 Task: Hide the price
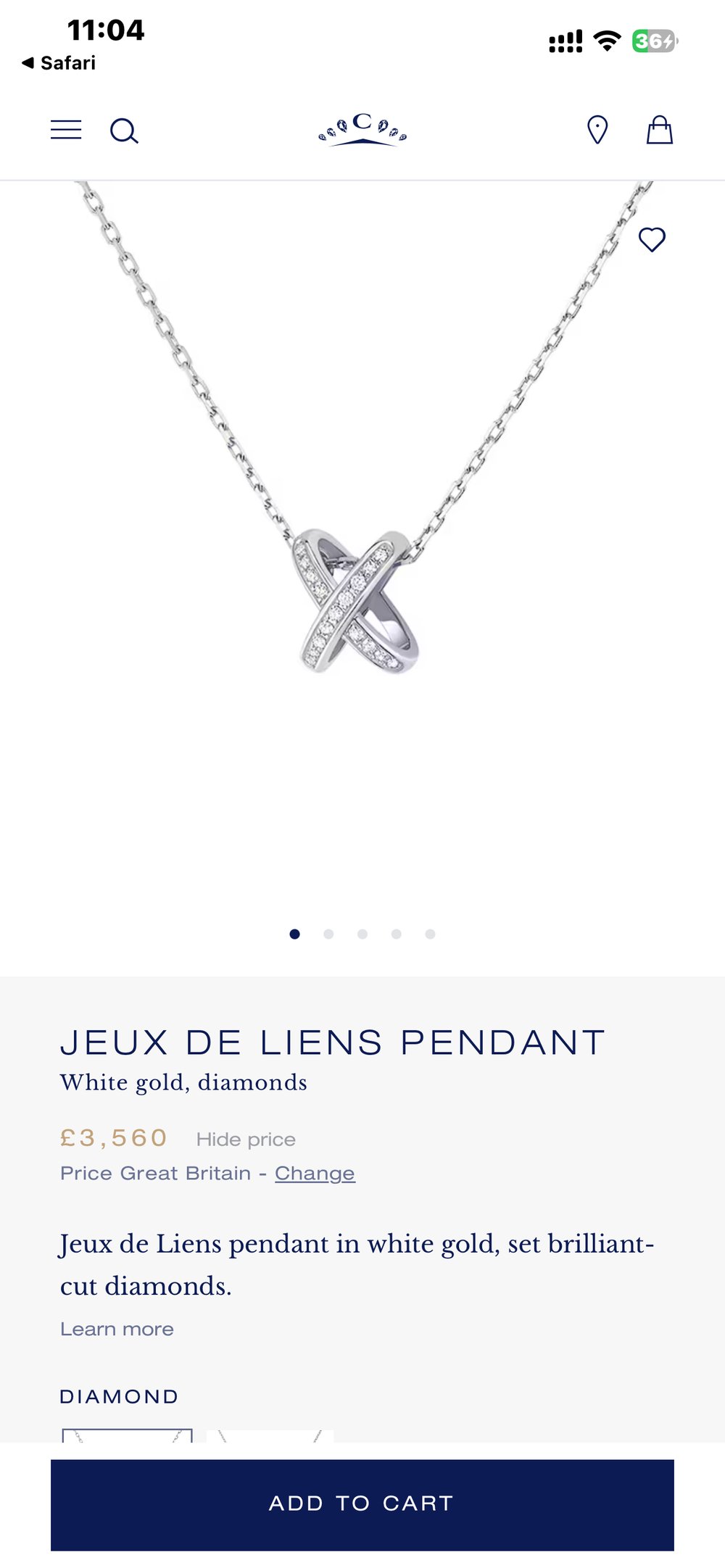tap(246, 1140)
